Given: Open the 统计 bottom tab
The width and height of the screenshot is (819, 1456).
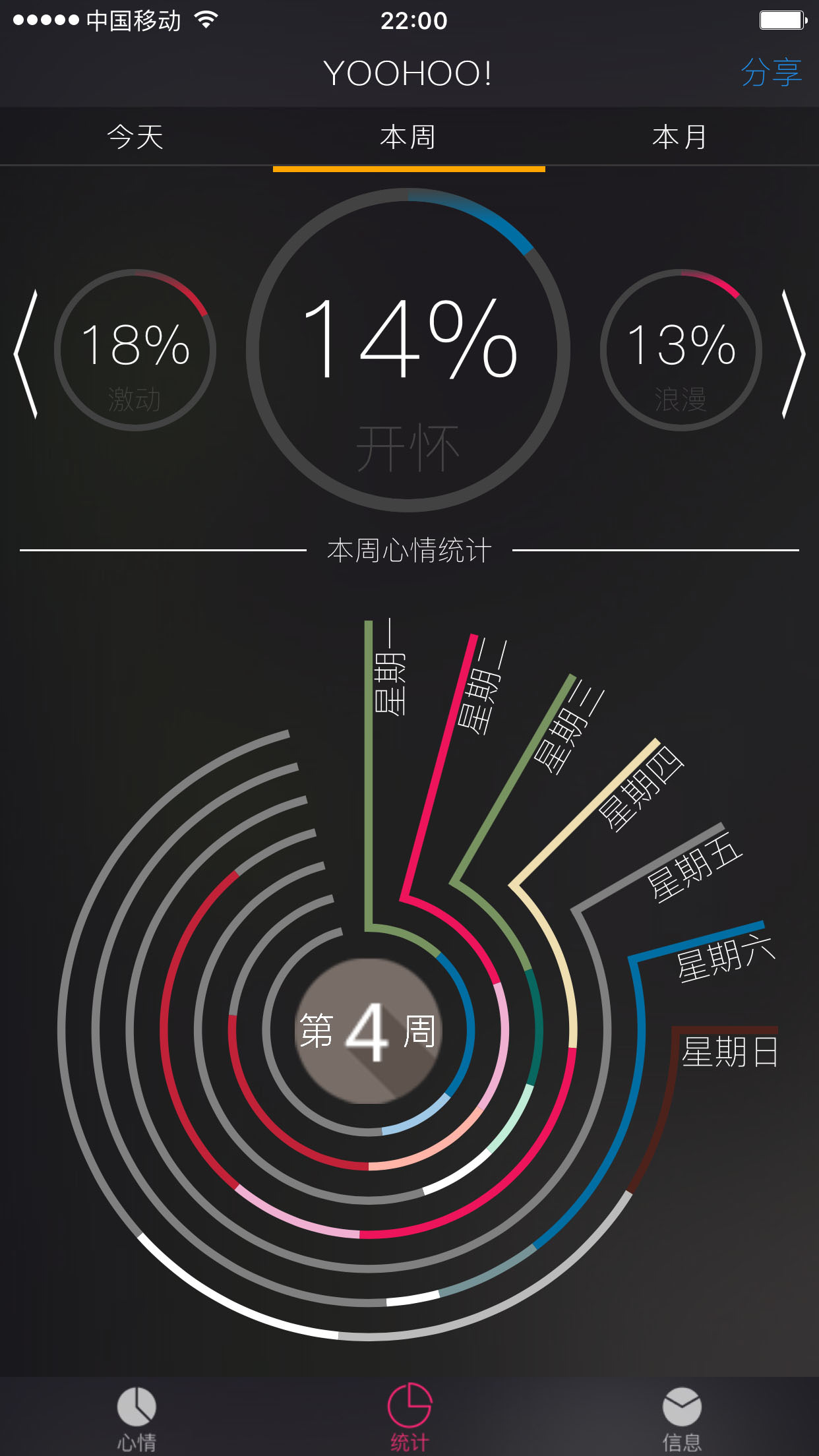Looking at the screenshot, I should pos(409,1418).
